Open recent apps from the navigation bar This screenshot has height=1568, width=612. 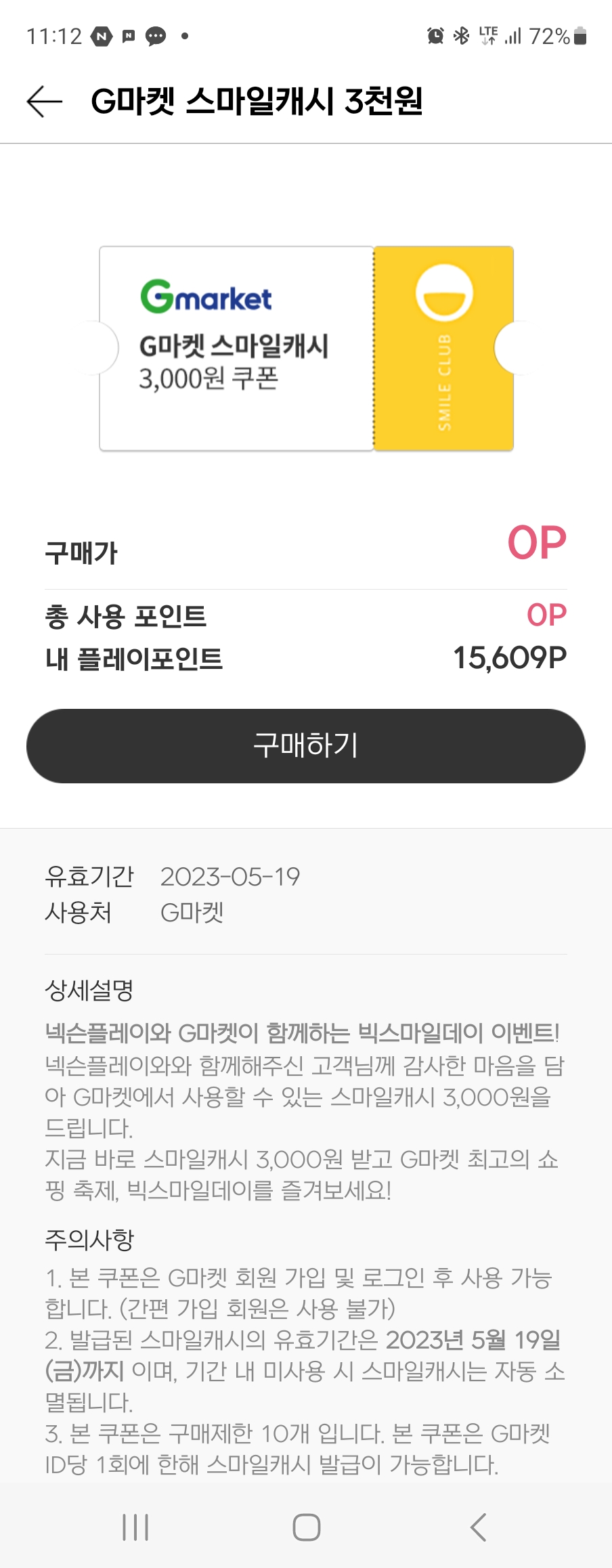(x=135, y=1527)
